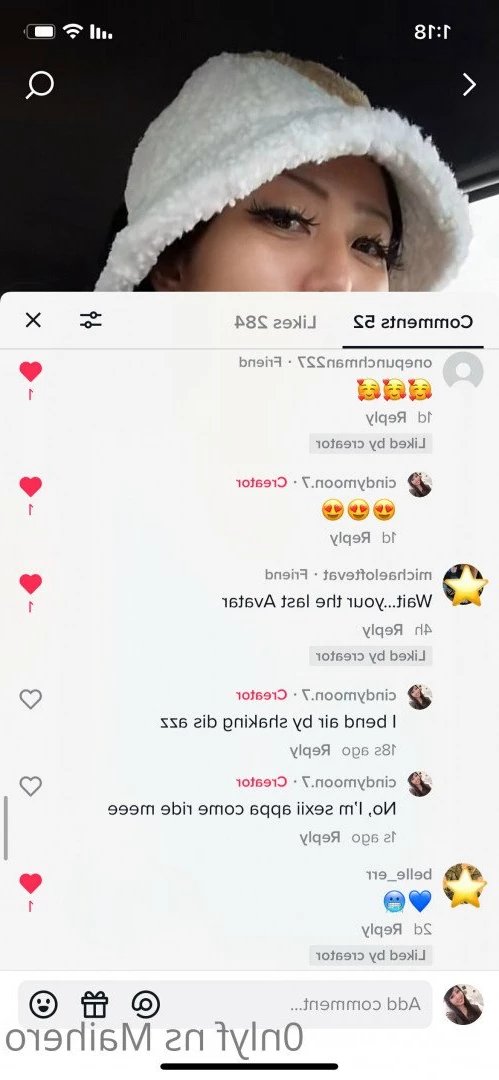Image resolution: width=499 pixels, height=1080 pixels.
Task: Open the comment filter settings icon
Action: [x=90, y=320]
